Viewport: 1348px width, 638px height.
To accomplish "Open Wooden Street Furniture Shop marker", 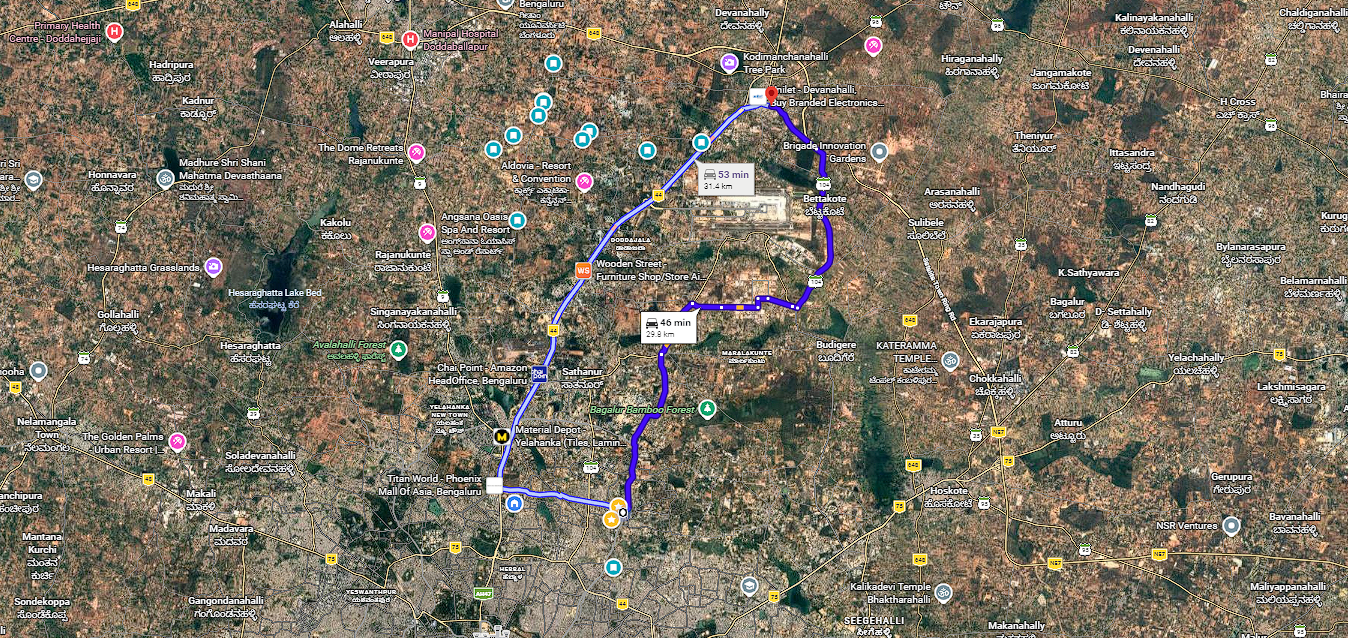I will coord(583,270).
